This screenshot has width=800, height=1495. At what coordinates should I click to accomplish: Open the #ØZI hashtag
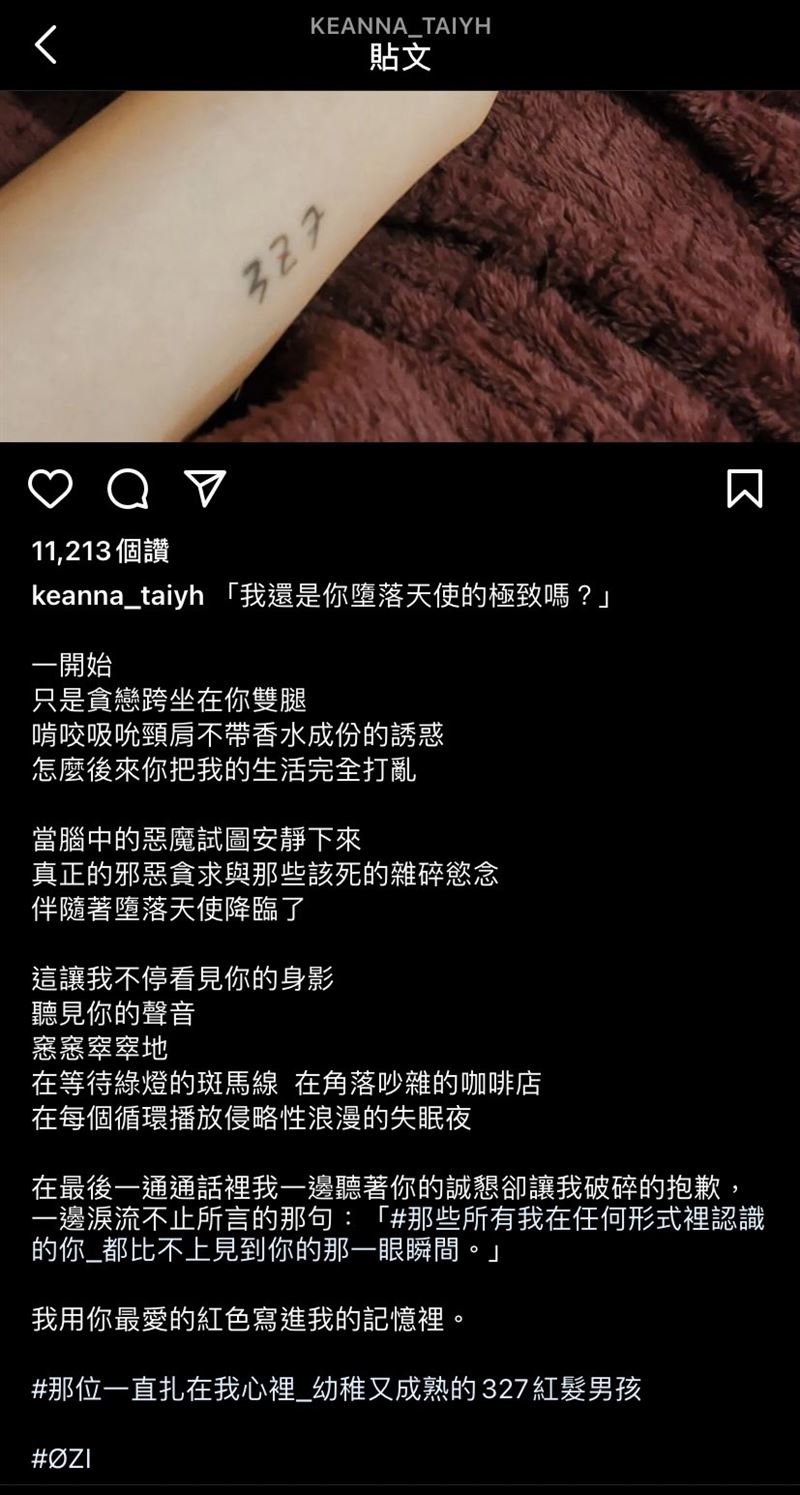[x=62, y=1457]
